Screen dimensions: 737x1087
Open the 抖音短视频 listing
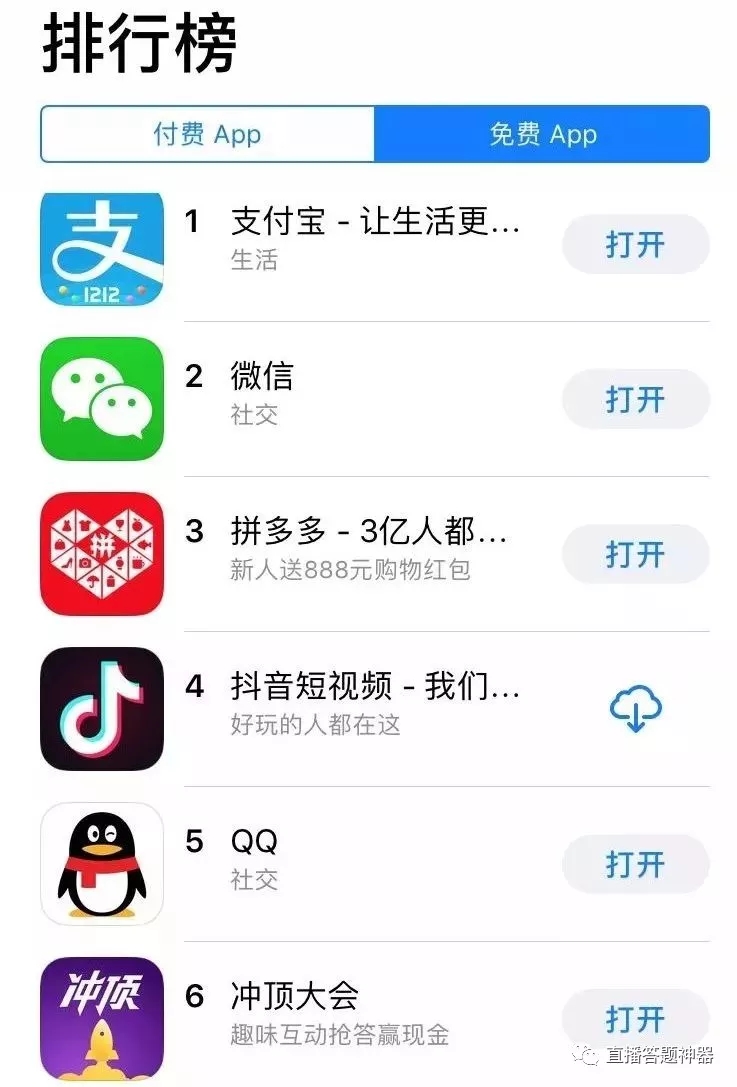(375, 687)
